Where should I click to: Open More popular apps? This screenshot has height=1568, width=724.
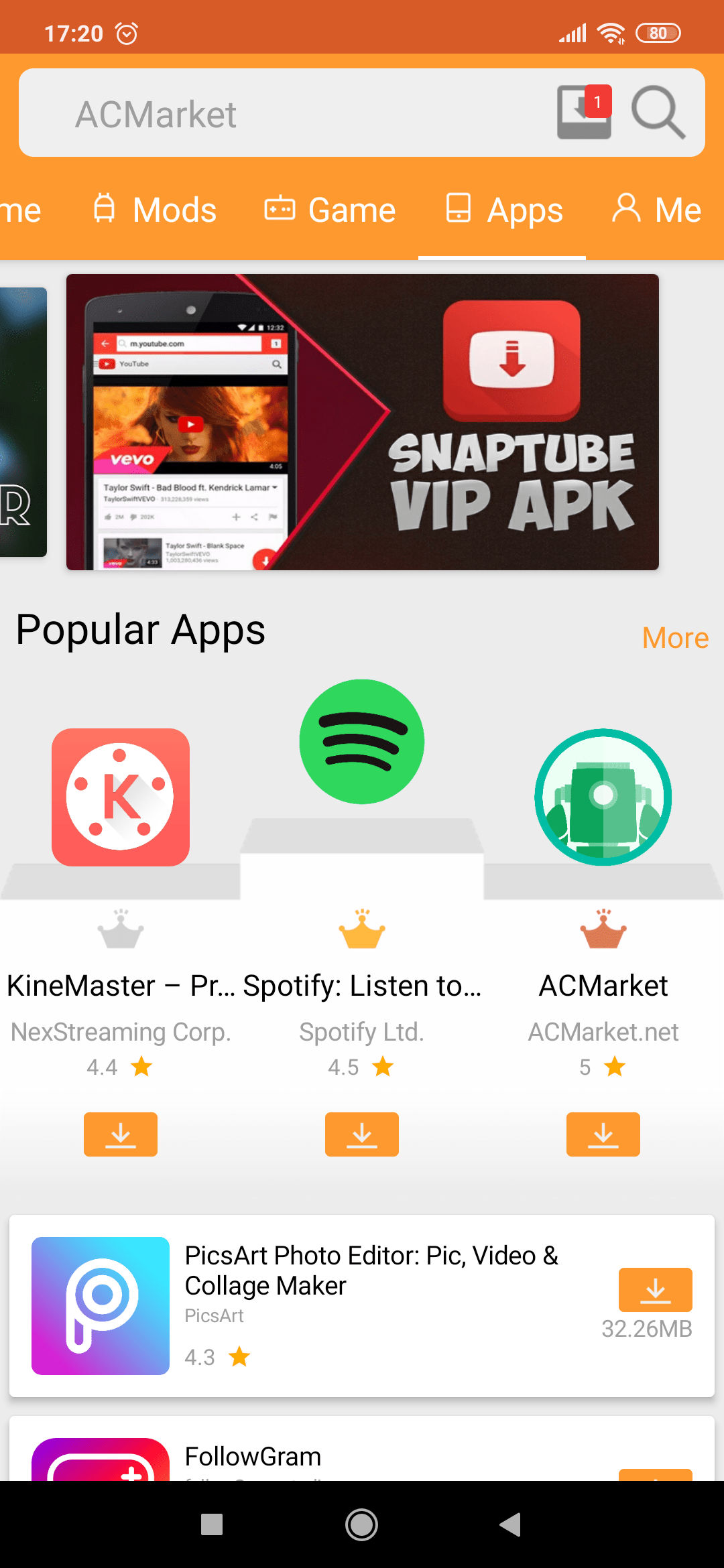pyautogui.click(x=674, y=637)
